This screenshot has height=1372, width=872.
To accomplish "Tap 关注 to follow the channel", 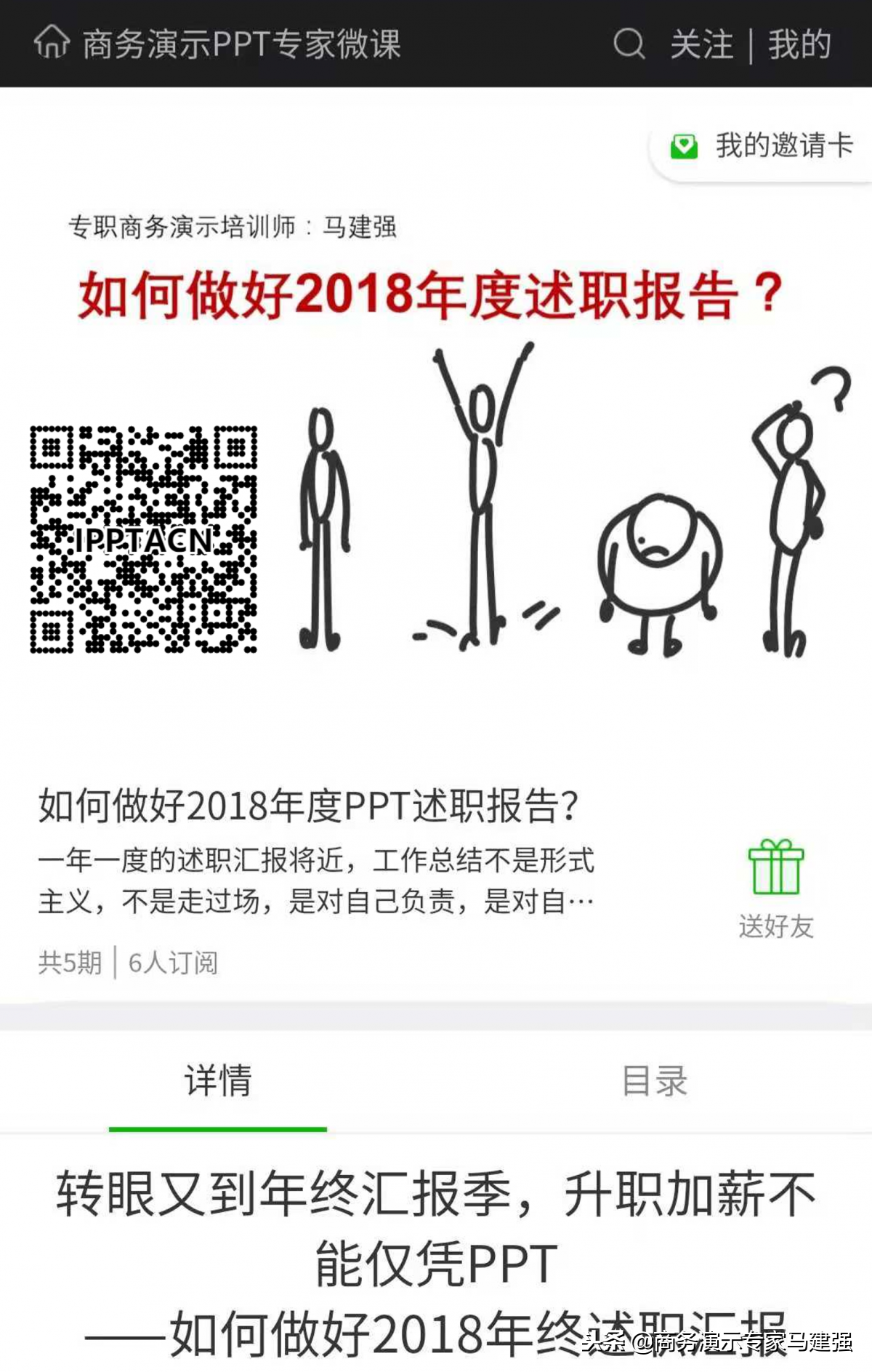I will (701, 44).
